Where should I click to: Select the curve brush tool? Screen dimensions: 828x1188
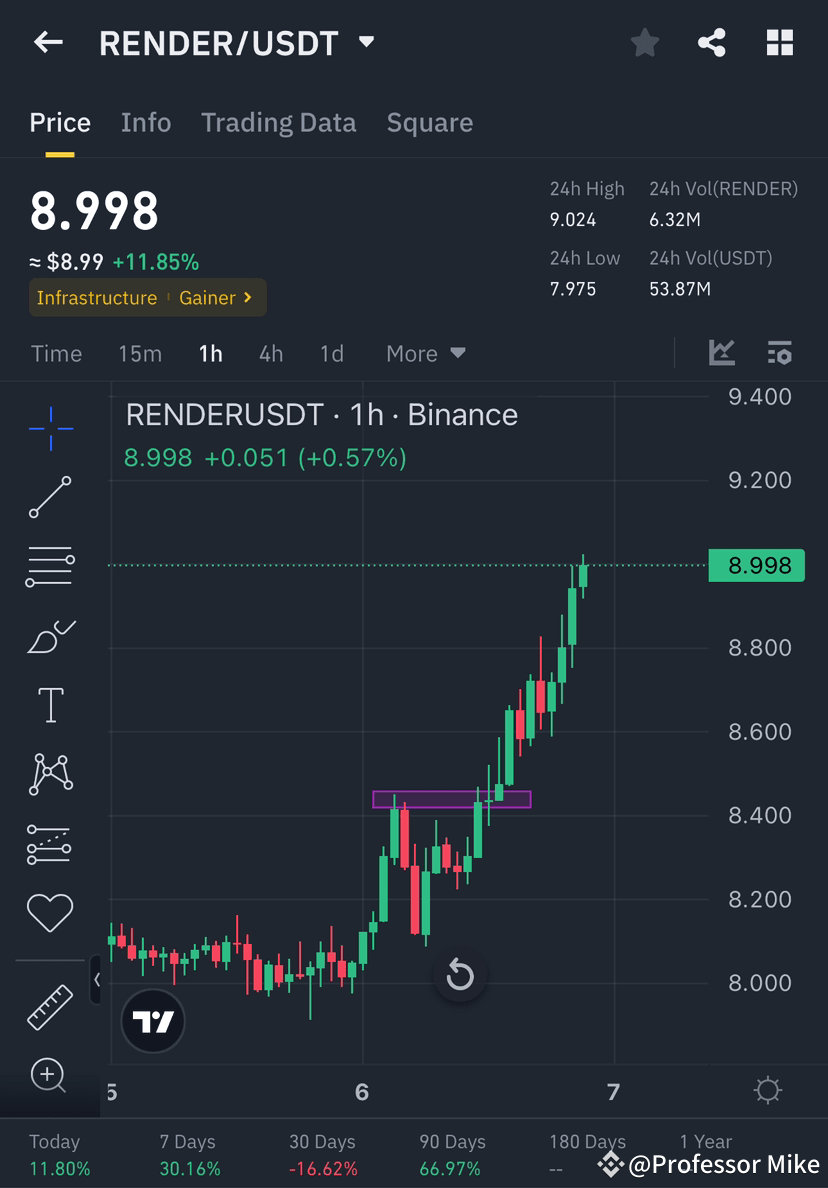[48, 634]
